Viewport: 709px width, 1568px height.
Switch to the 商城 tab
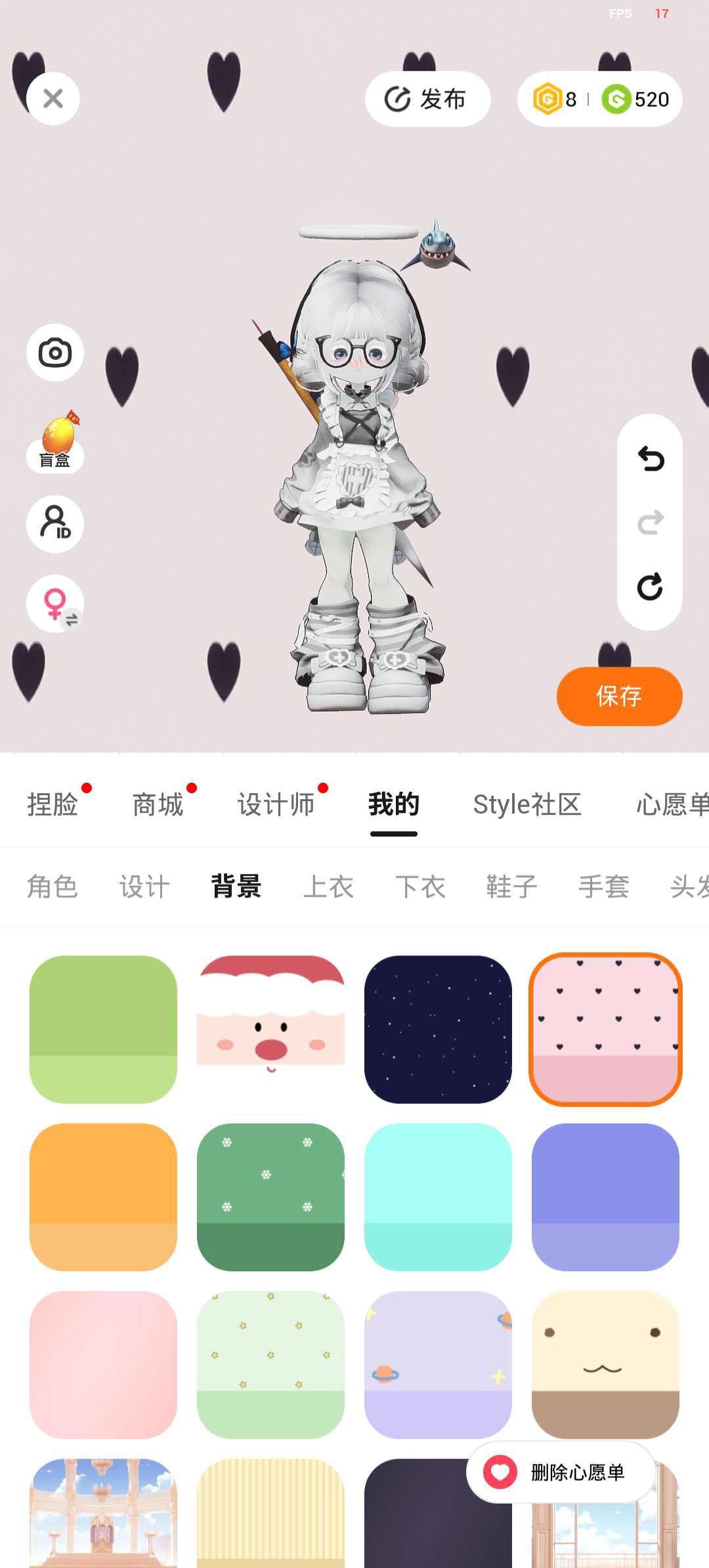pyautogui.click(x=158, y=804)
